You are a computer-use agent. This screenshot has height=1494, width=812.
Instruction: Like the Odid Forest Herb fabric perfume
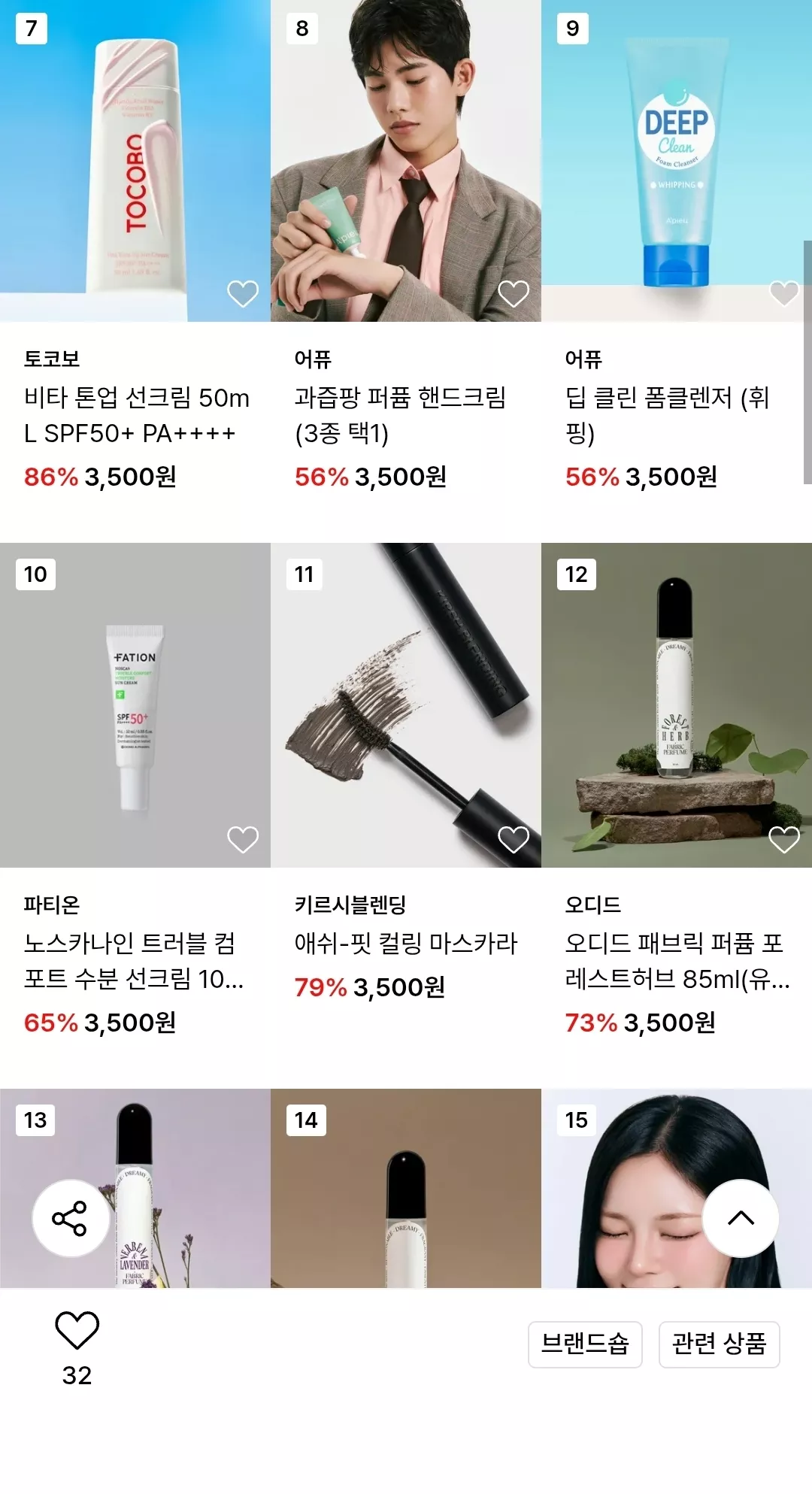[x=784, y=839]
